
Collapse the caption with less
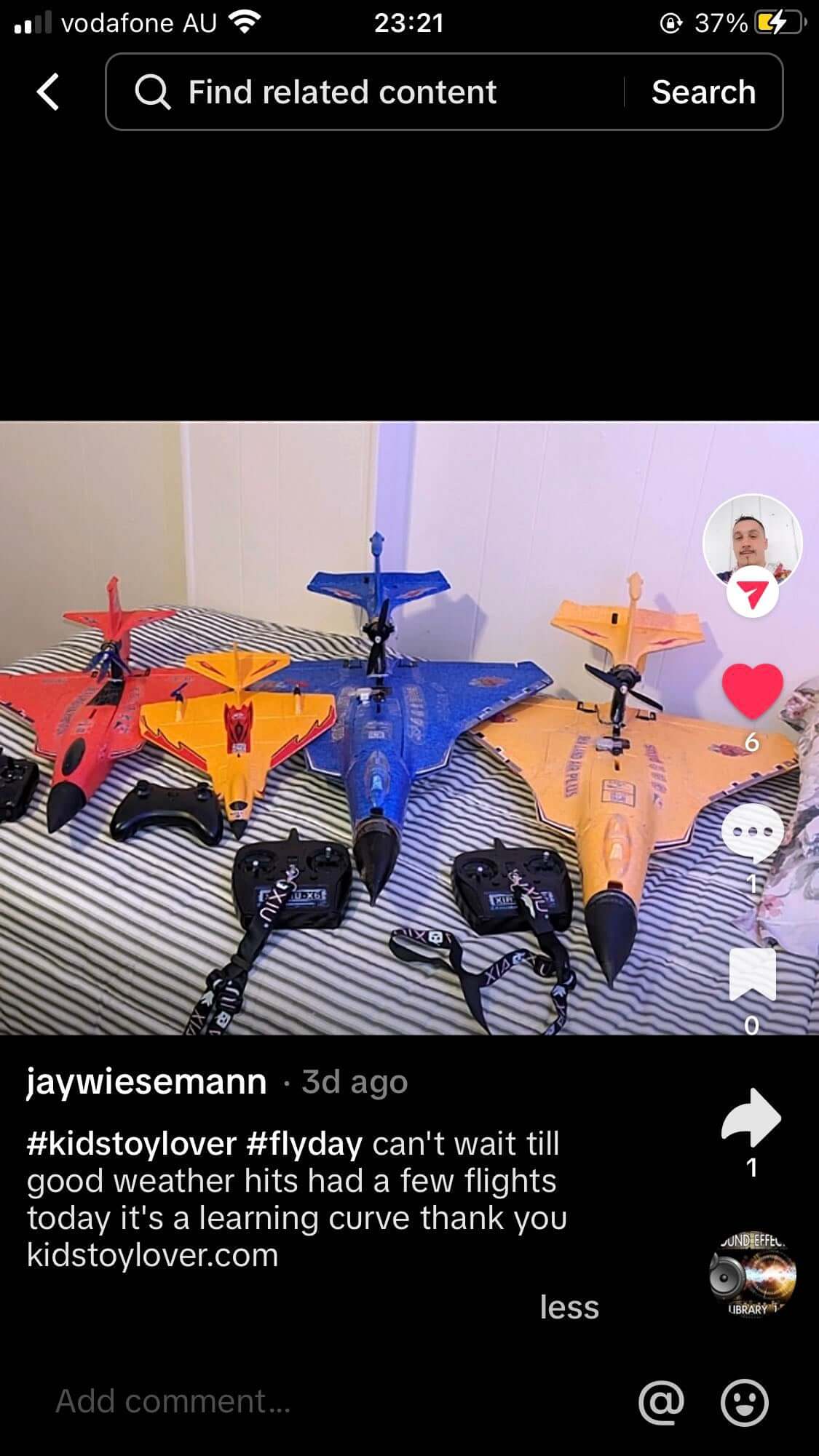pos(569,1307)
